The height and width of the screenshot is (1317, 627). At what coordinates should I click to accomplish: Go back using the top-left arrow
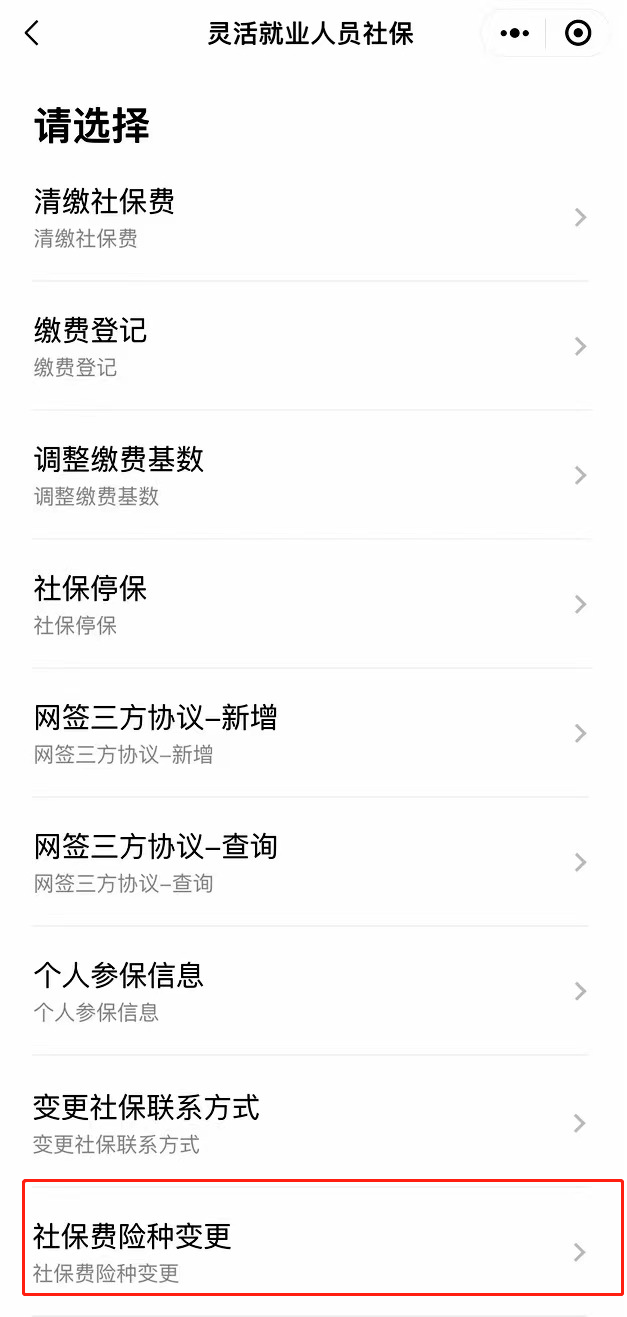tap(32, 33)
